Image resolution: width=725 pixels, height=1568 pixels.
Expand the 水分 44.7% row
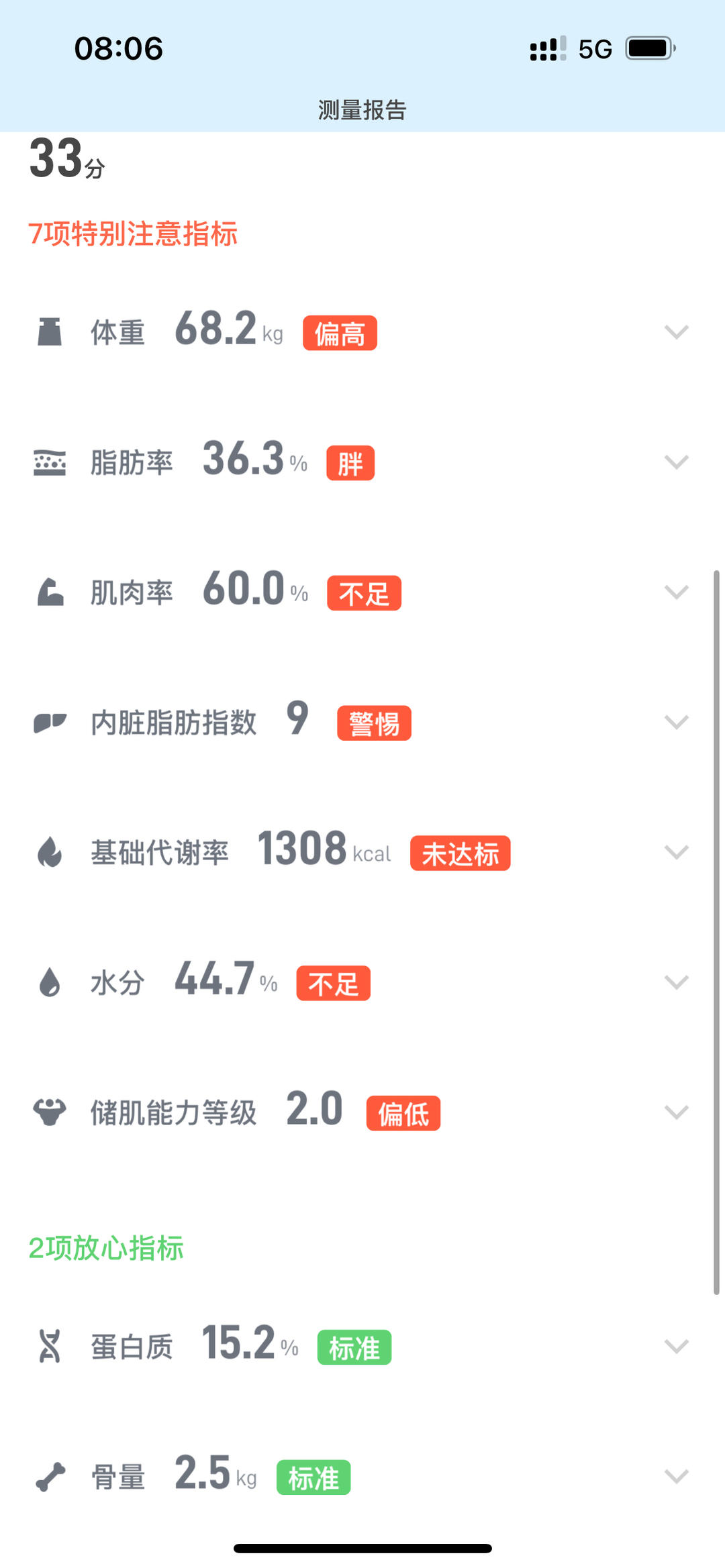(676, 983)
